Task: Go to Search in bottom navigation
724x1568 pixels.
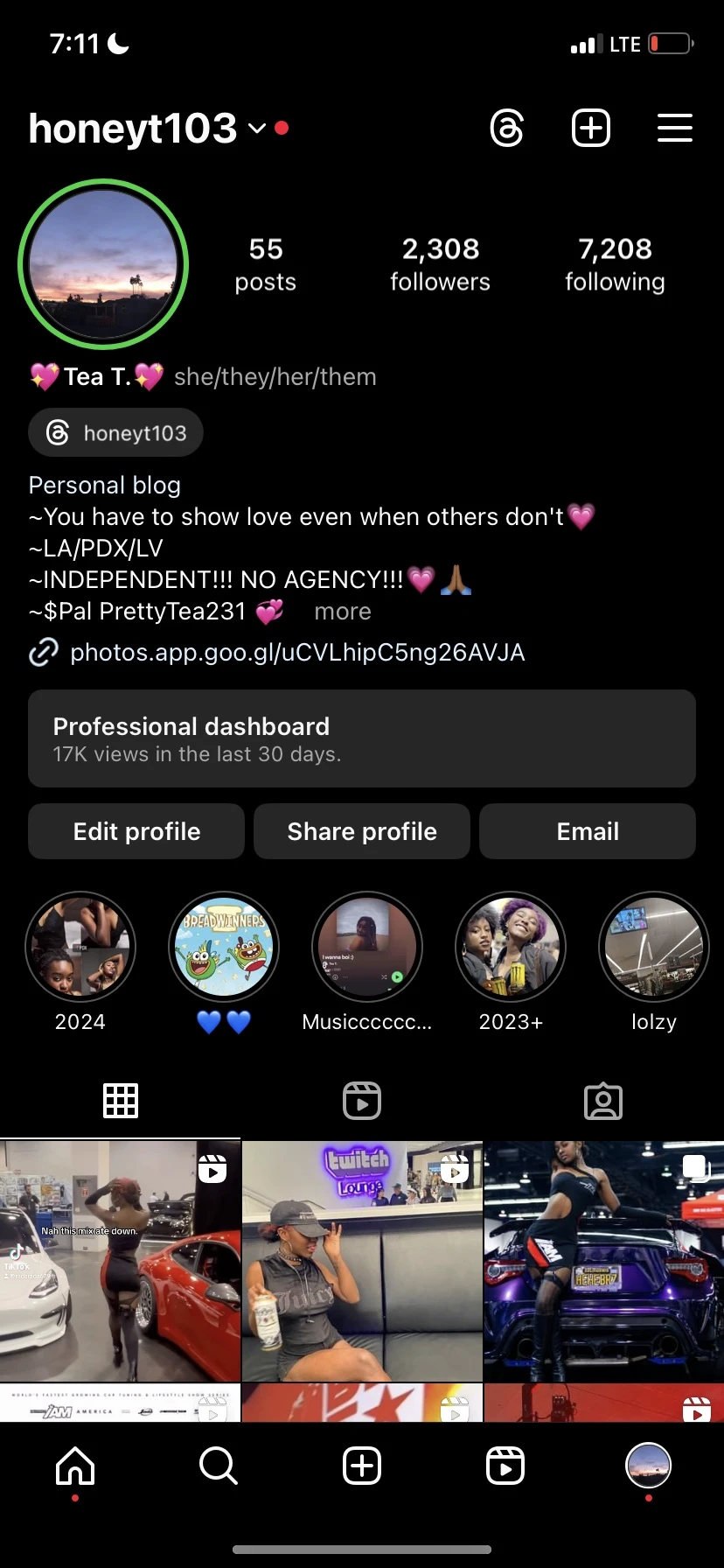Action: point(218,1466)
